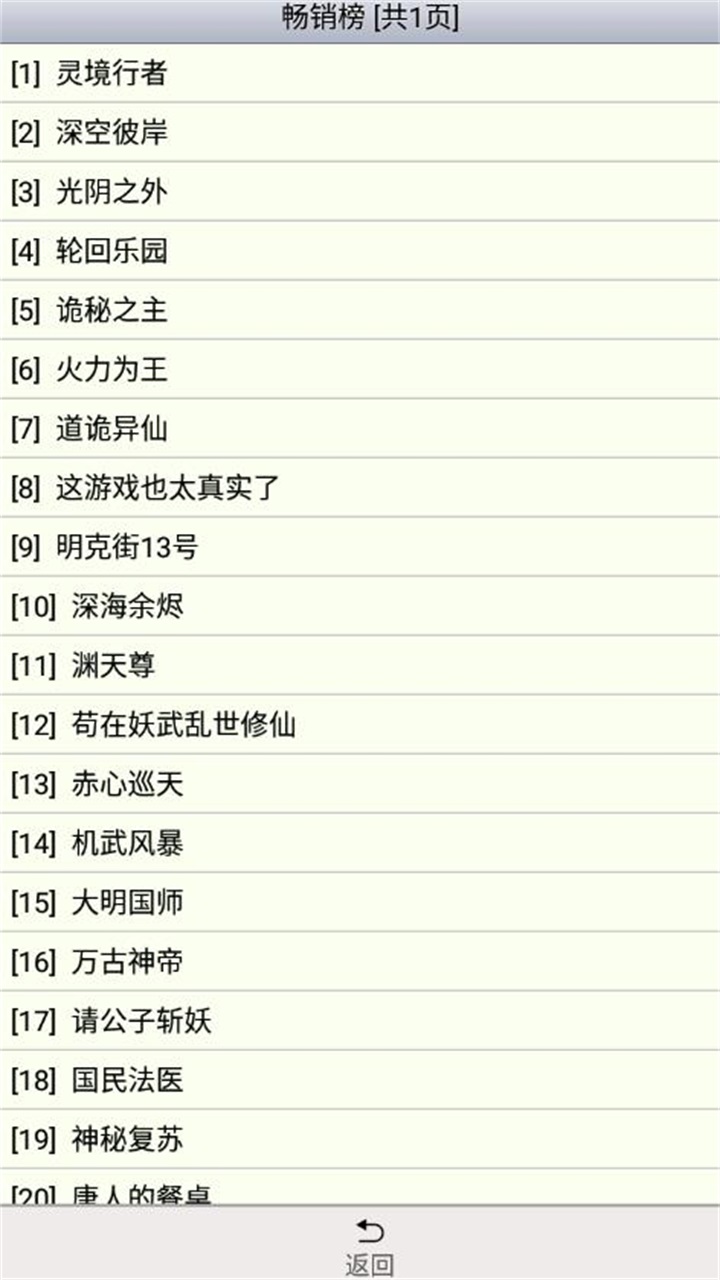720x1280 pixels.
Task: Open the book 机武风暴
Action: 360,843
